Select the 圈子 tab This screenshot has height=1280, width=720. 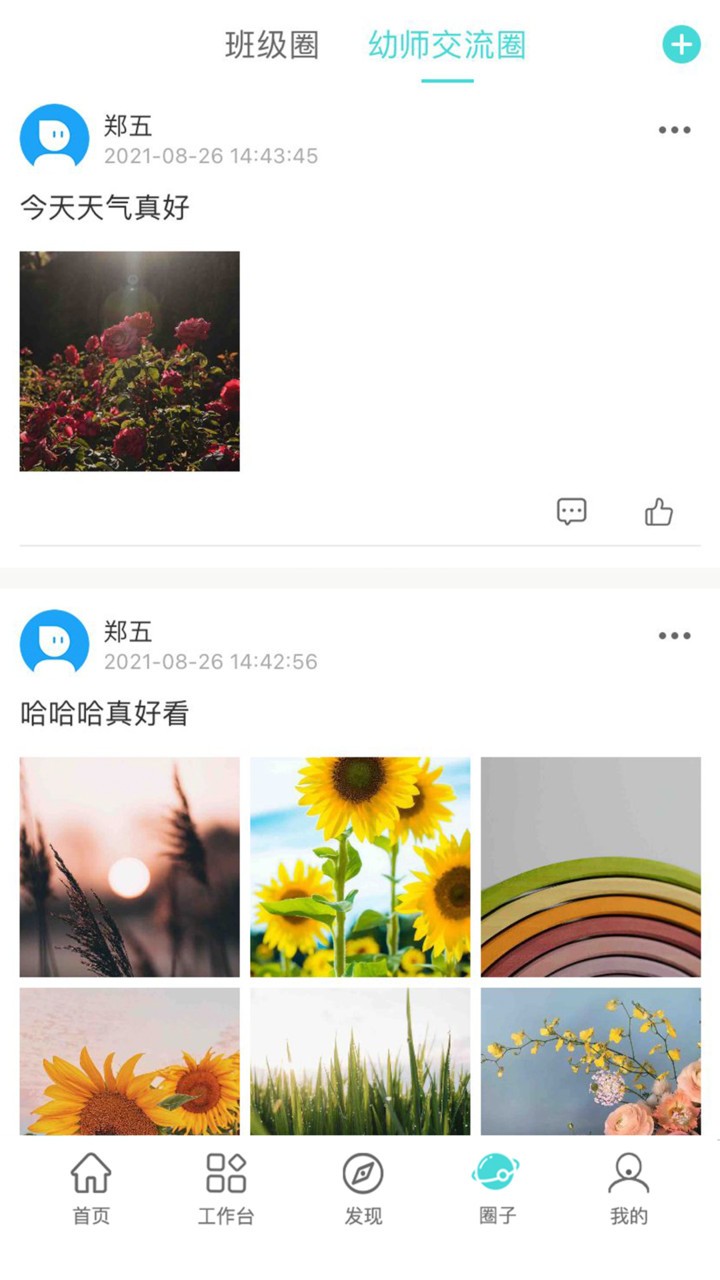click(497, 1188)
